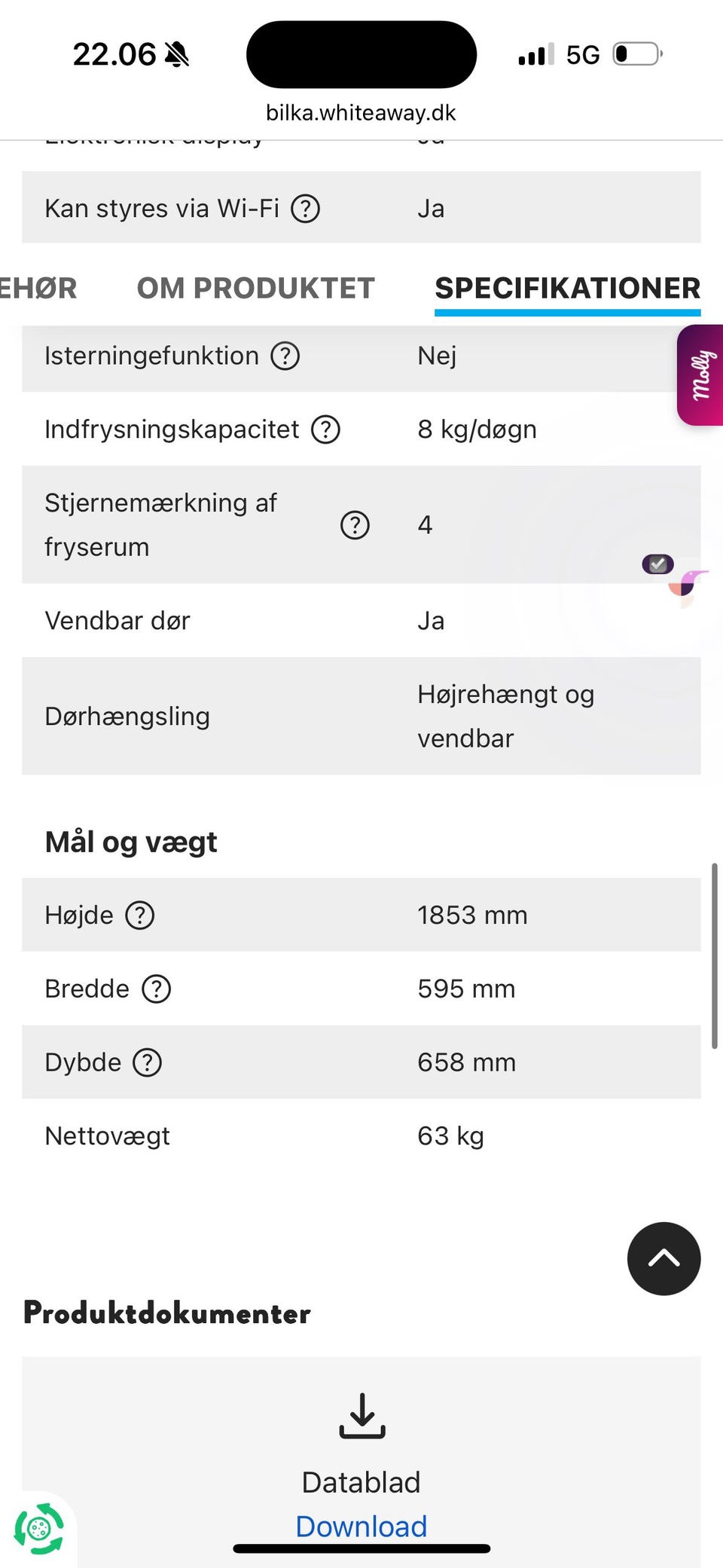This screenshot has width=723, height=1568.
Task: Open the hummingbird assistant widget
Action: pyautogui.click(x=685, y=586)
